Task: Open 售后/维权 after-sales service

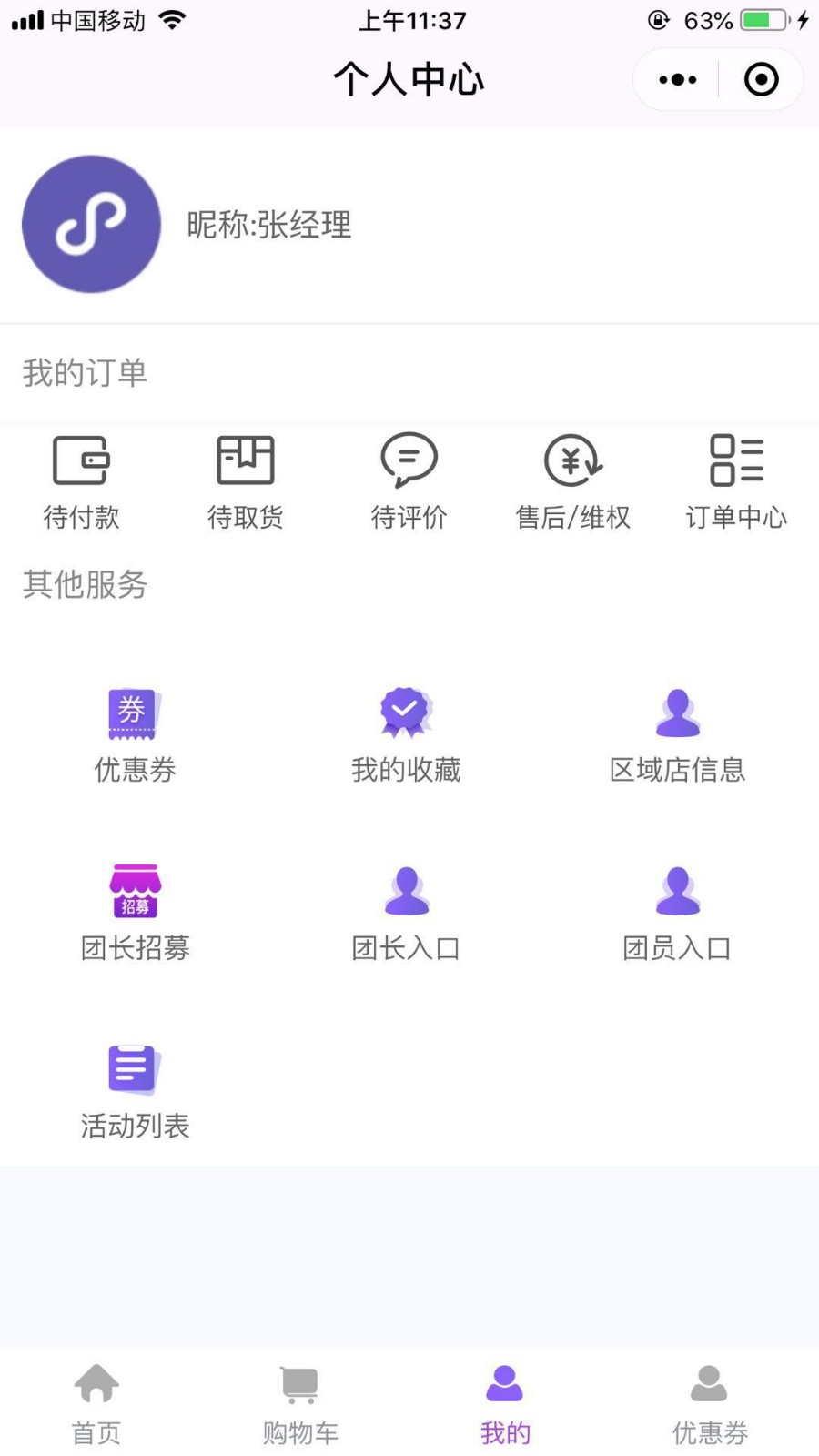Action: (572, 482)
